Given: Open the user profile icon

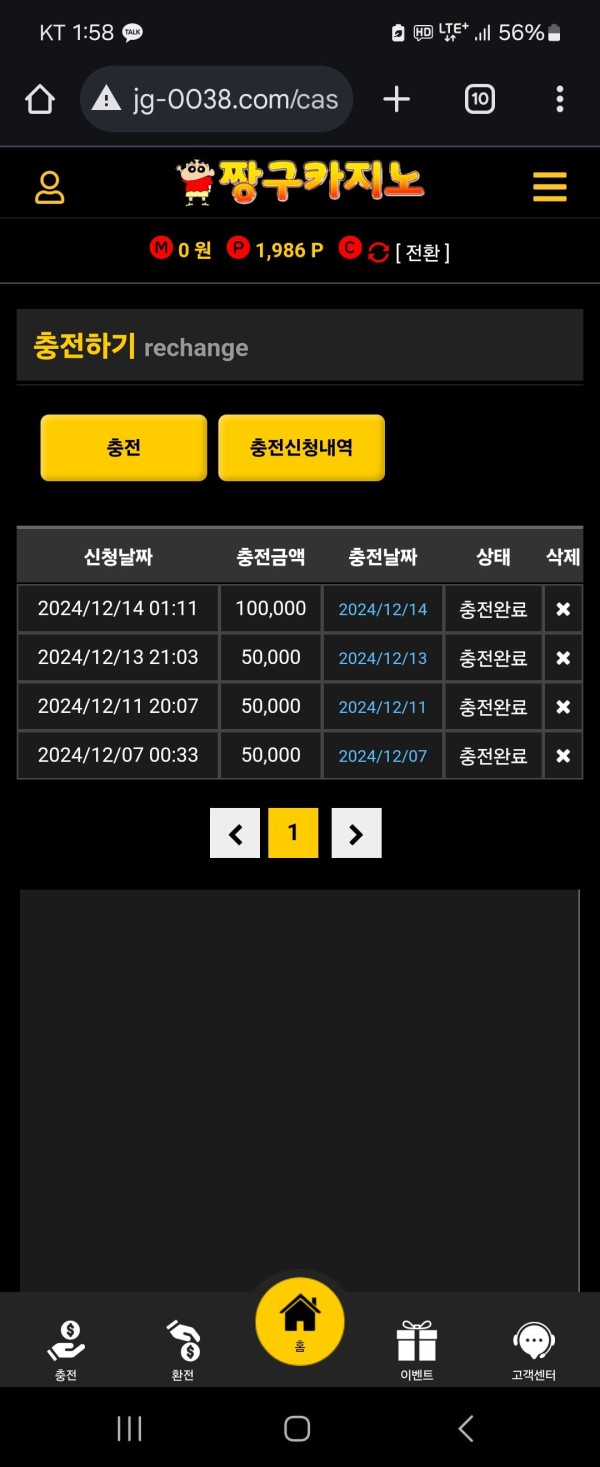Looking at the screenshot, I should 50,187.
